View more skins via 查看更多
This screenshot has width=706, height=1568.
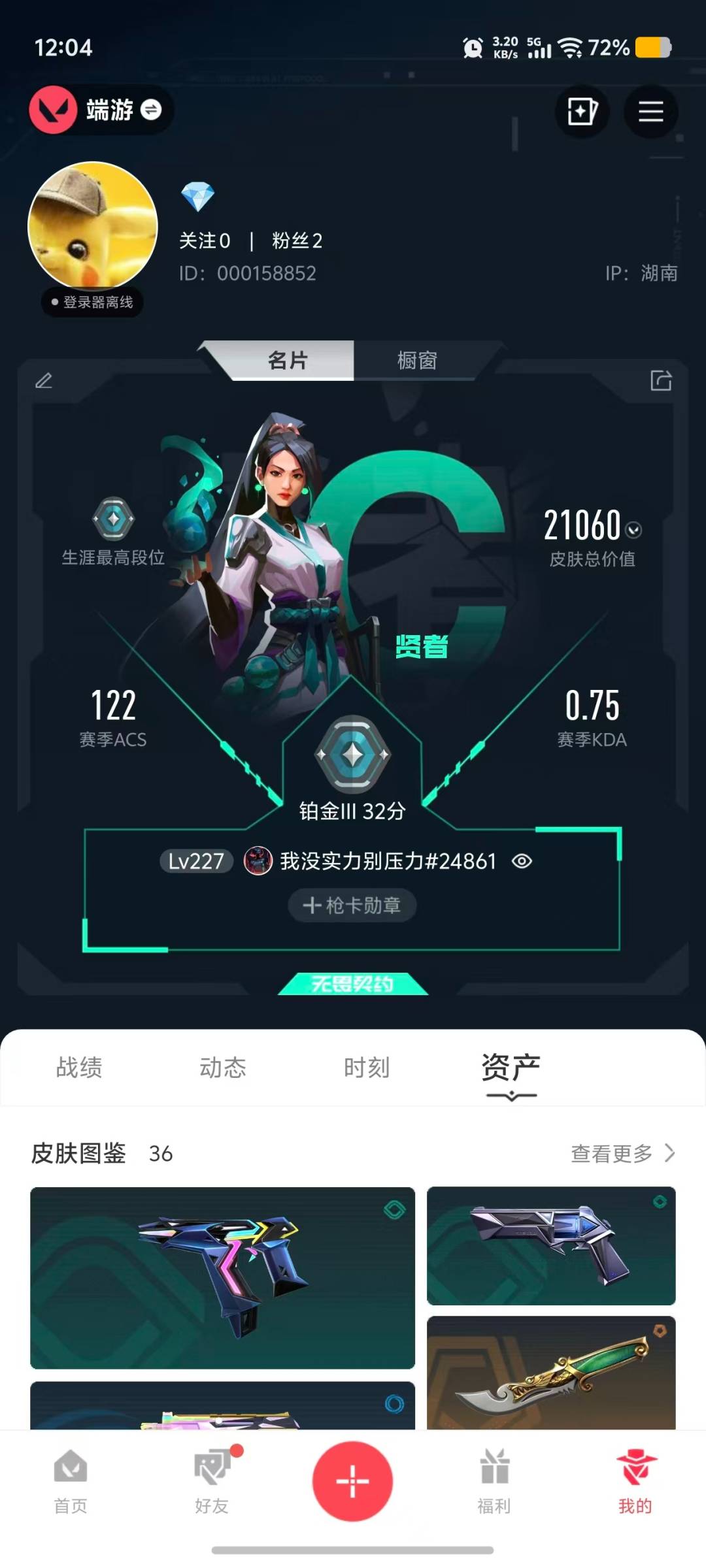point(622,1153)
